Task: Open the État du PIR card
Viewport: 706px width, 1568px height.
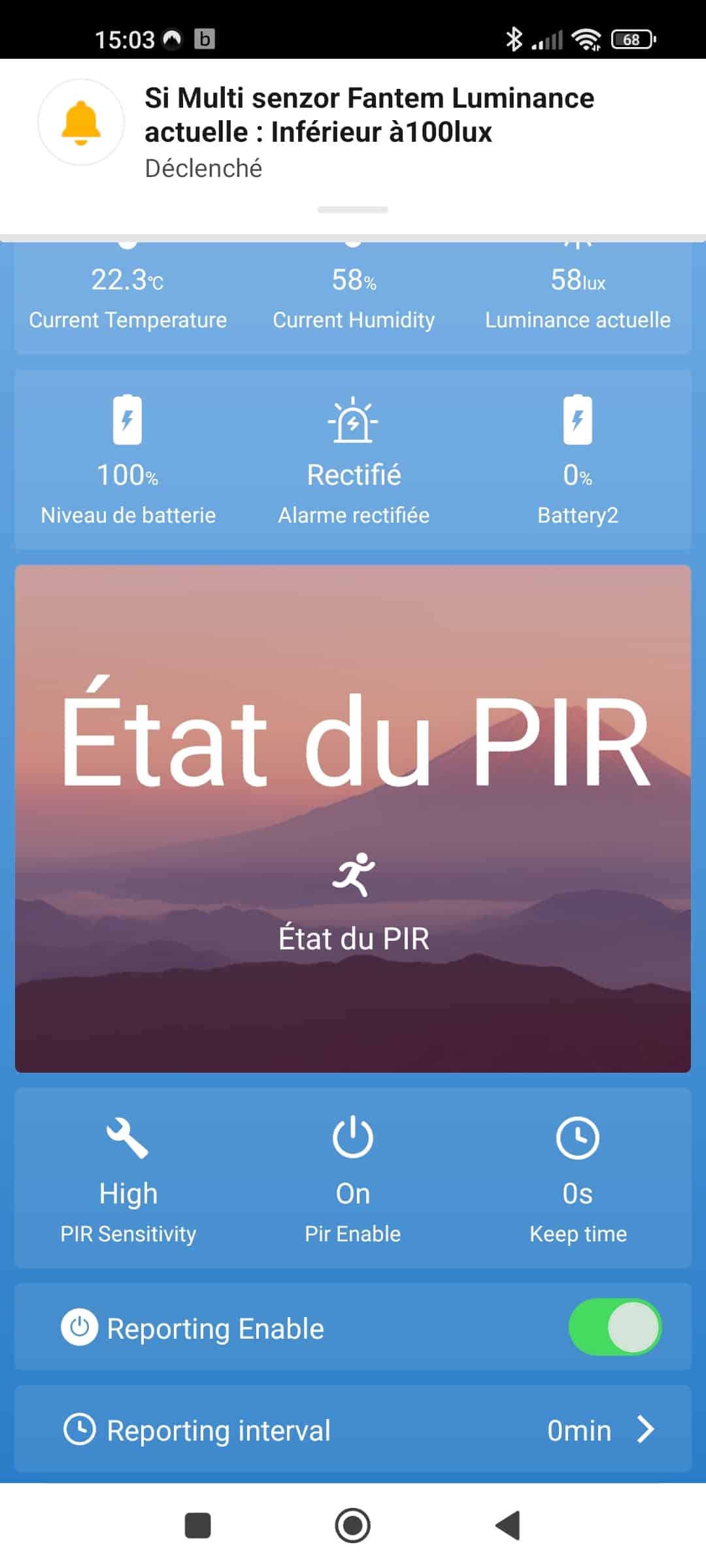Action: [353, 818]
